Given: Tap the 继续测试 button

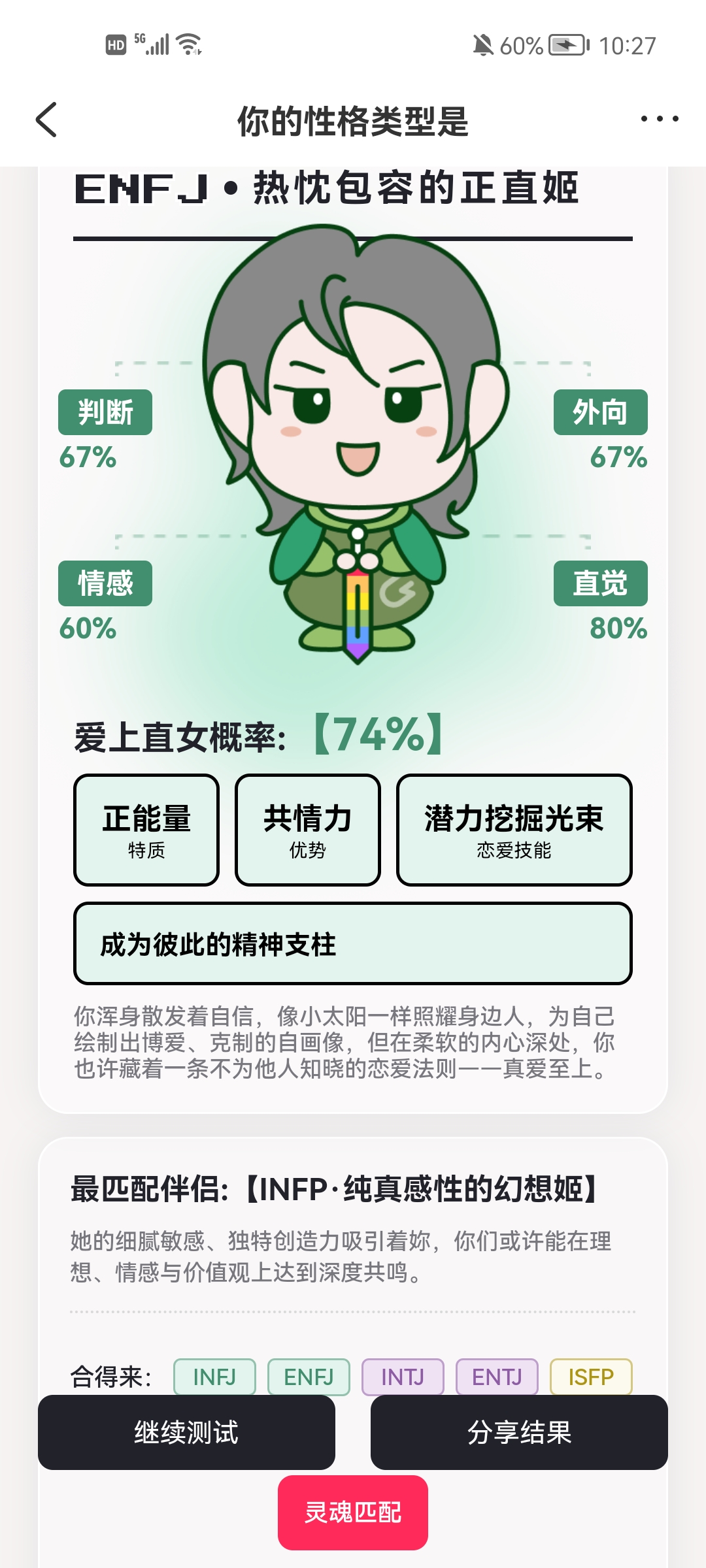Looking at the screenshot, I should click(186, 1432).
